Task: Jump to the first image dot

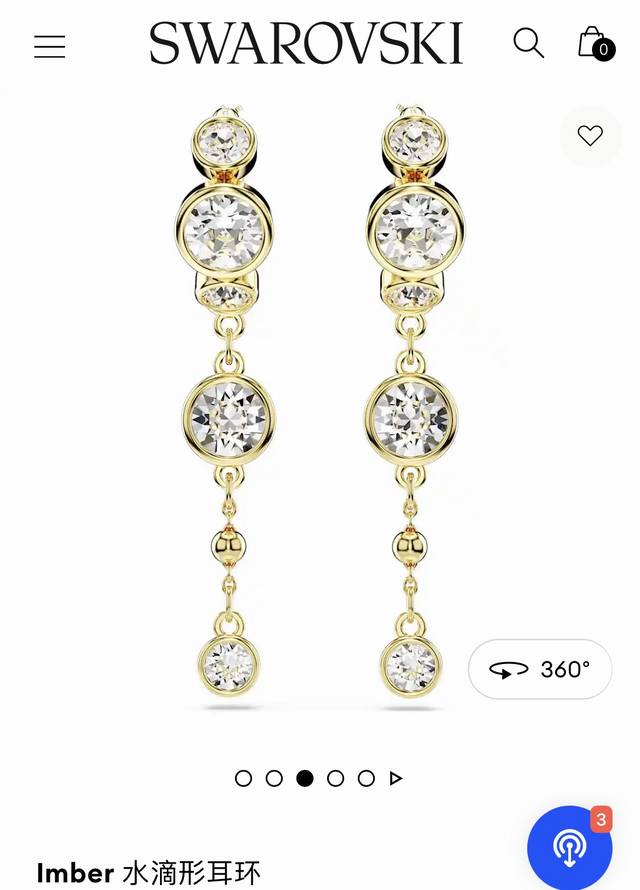Action: [243, 778]
